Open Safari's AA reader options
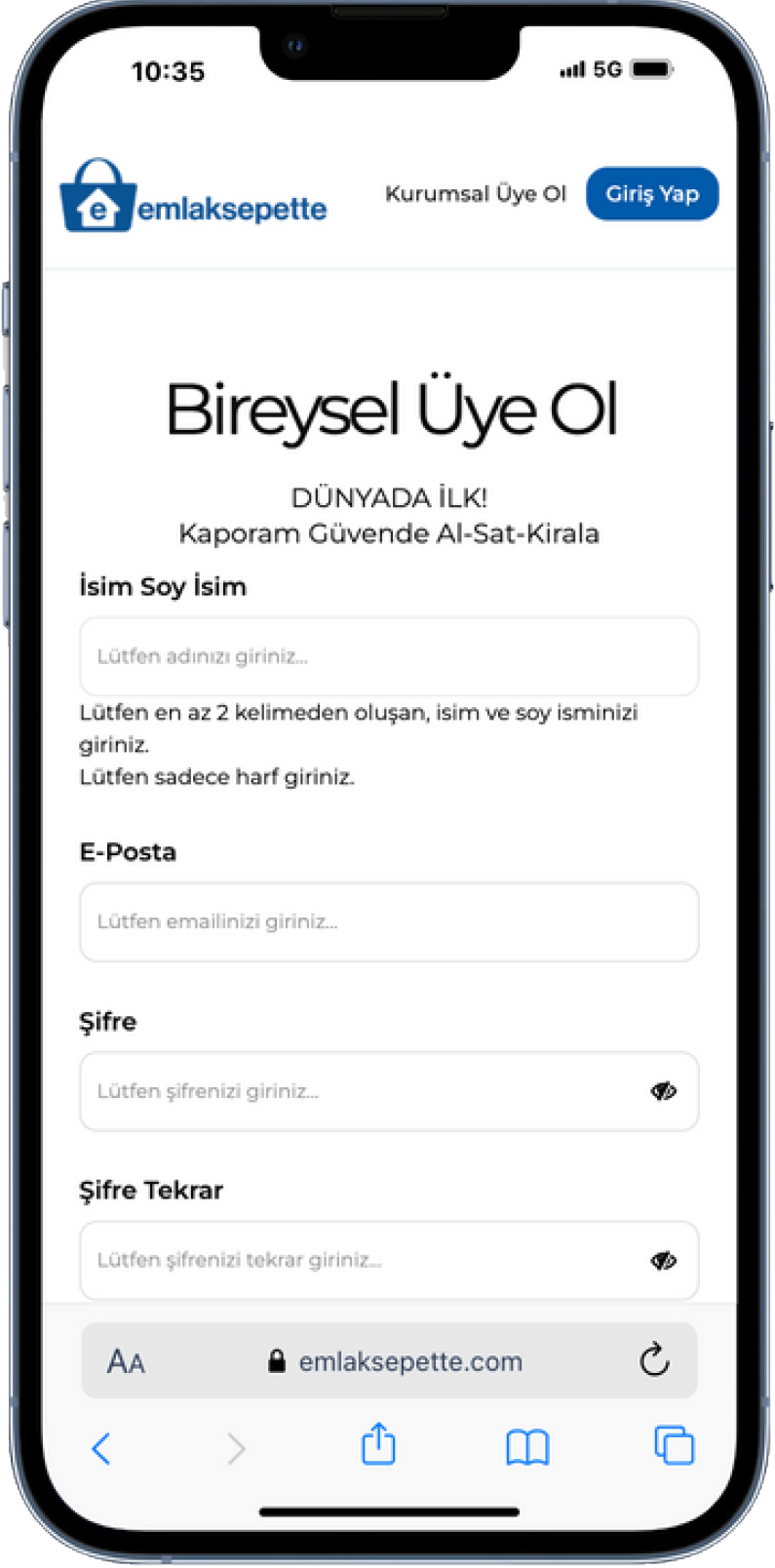Screen dimensions: 775x1568 [x=126, y=1361]
